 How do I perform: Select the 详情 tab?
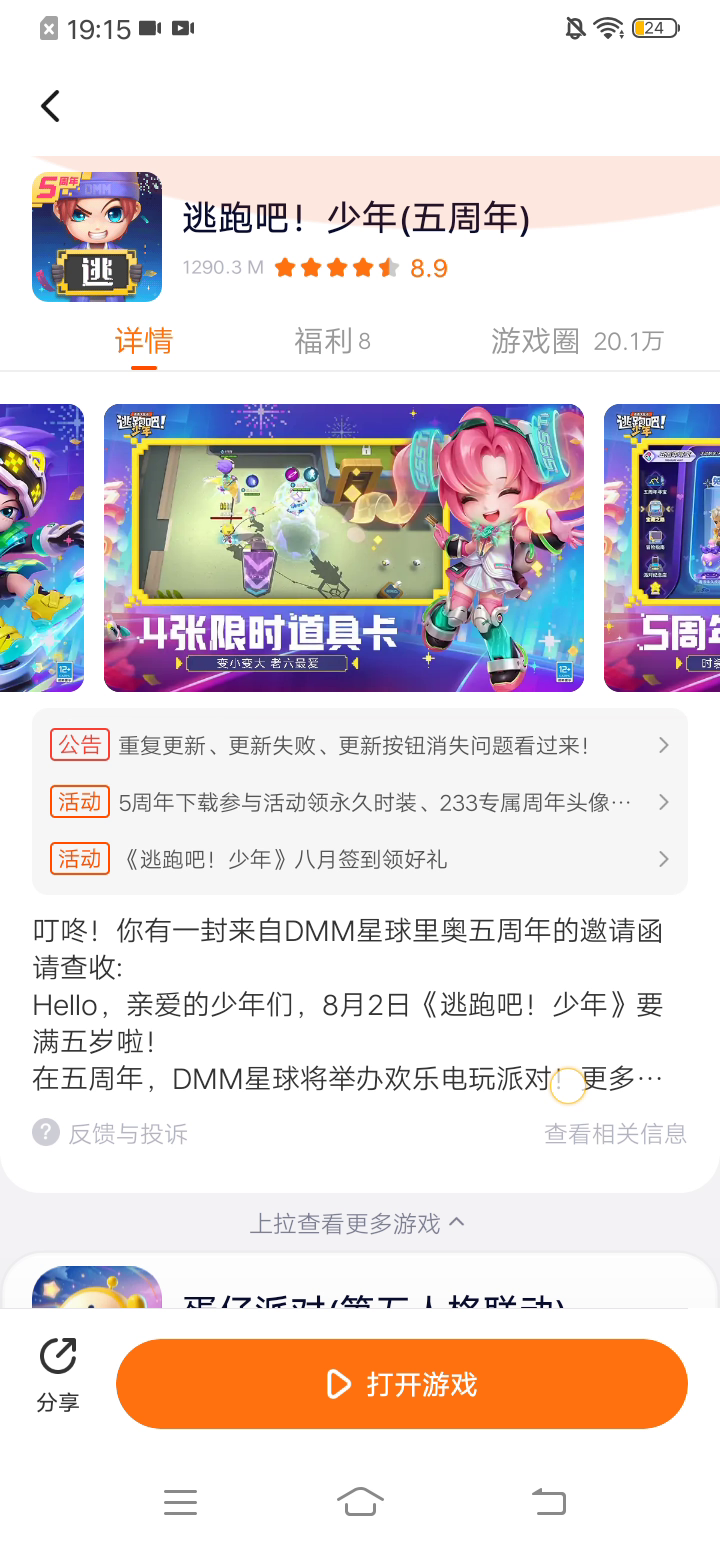(x=144, y=342)
